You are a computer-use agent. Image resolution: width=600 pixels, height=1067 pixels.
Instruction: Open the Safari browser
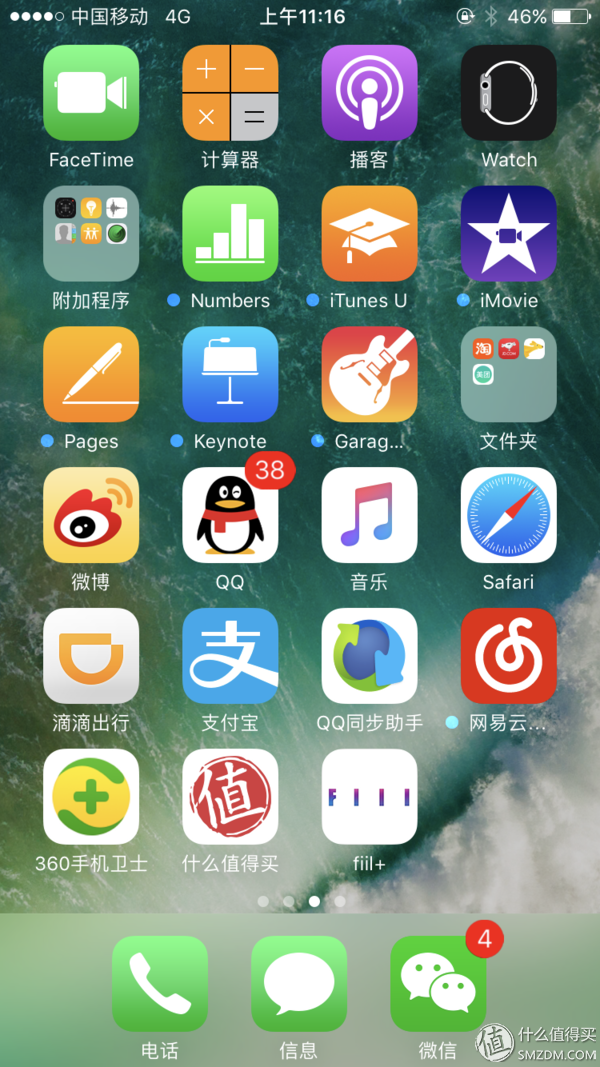[508, 516]
